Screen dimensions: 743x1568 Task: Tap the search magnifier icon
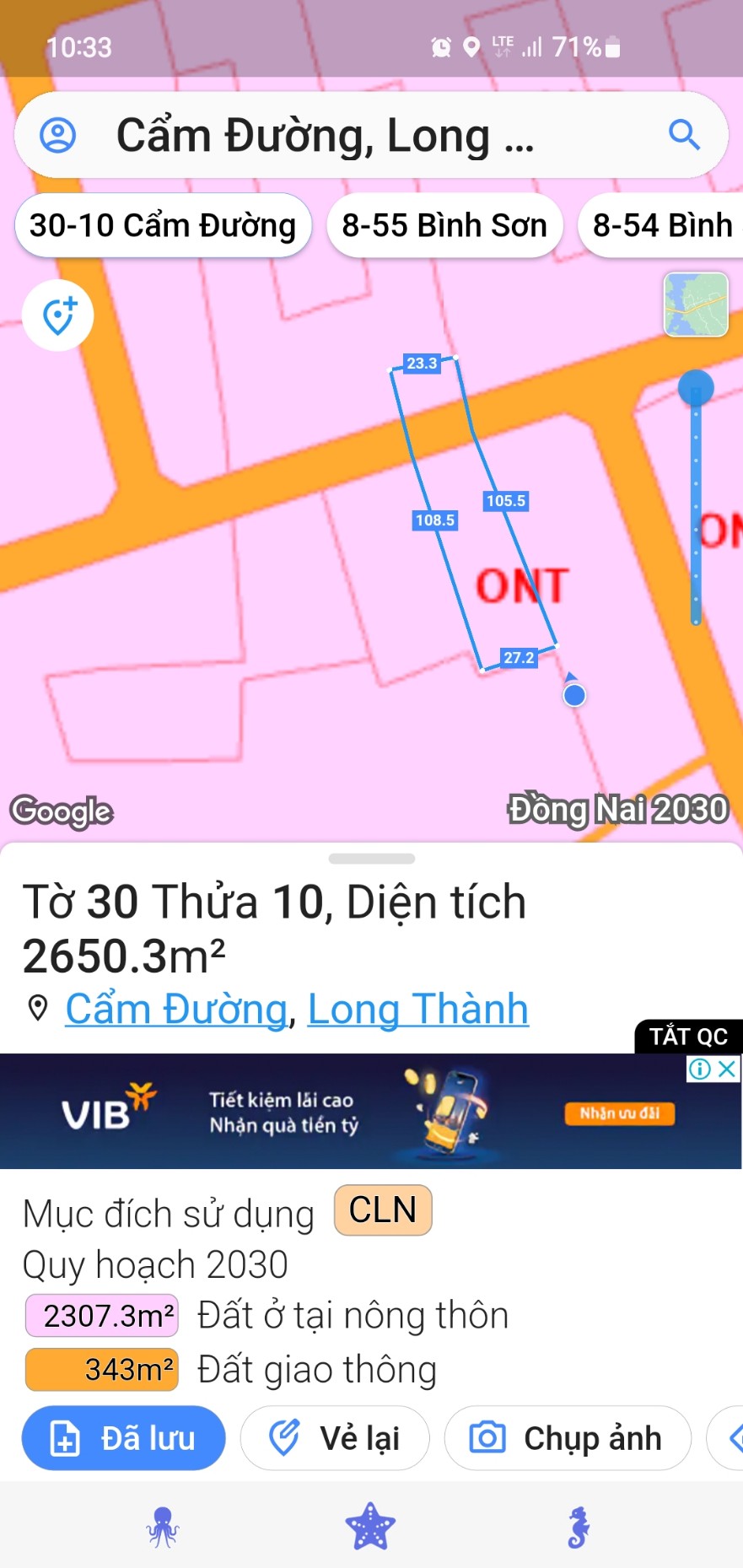tap(683, 135)
